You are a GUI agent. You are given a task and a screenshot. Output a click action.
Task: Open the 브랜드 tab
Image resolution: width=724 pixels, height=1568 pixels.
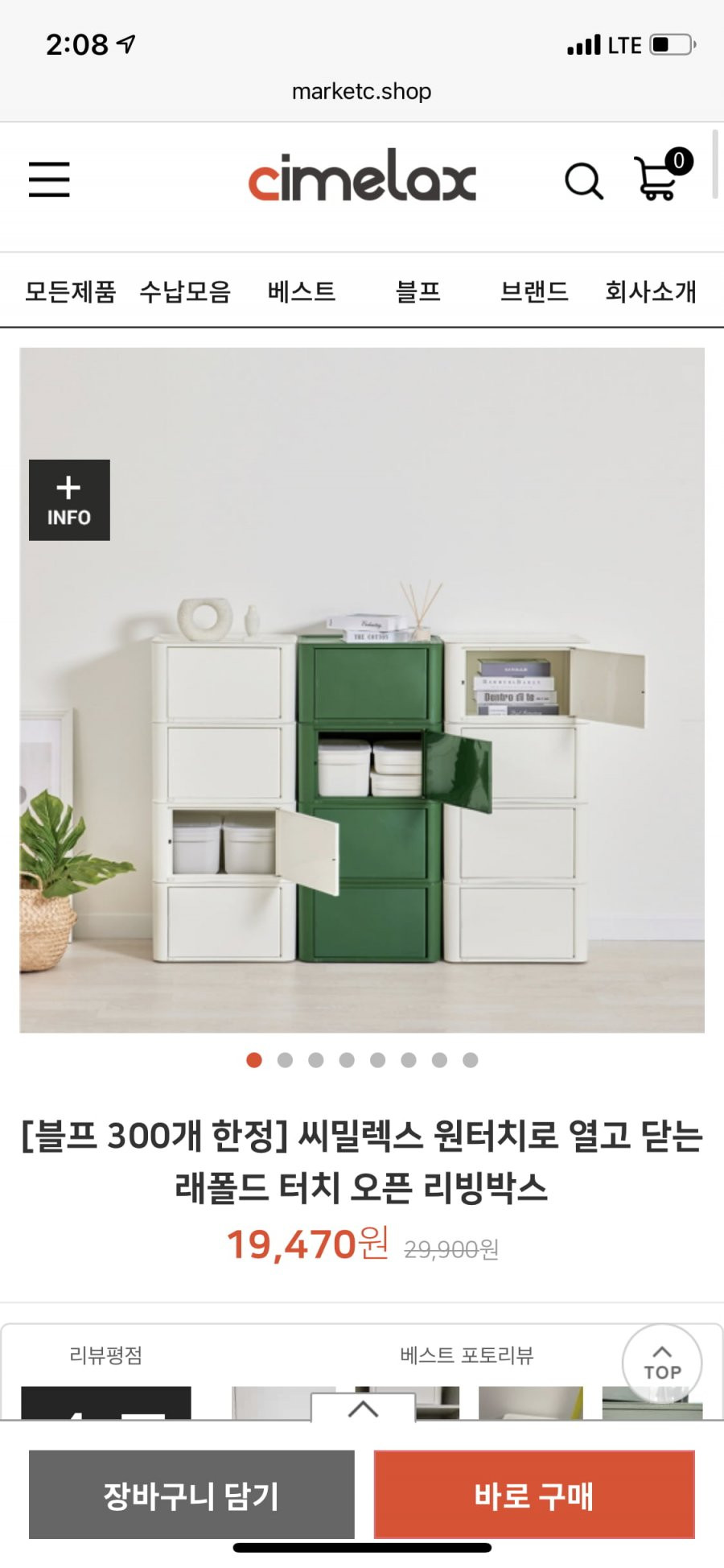coord(534,291)
